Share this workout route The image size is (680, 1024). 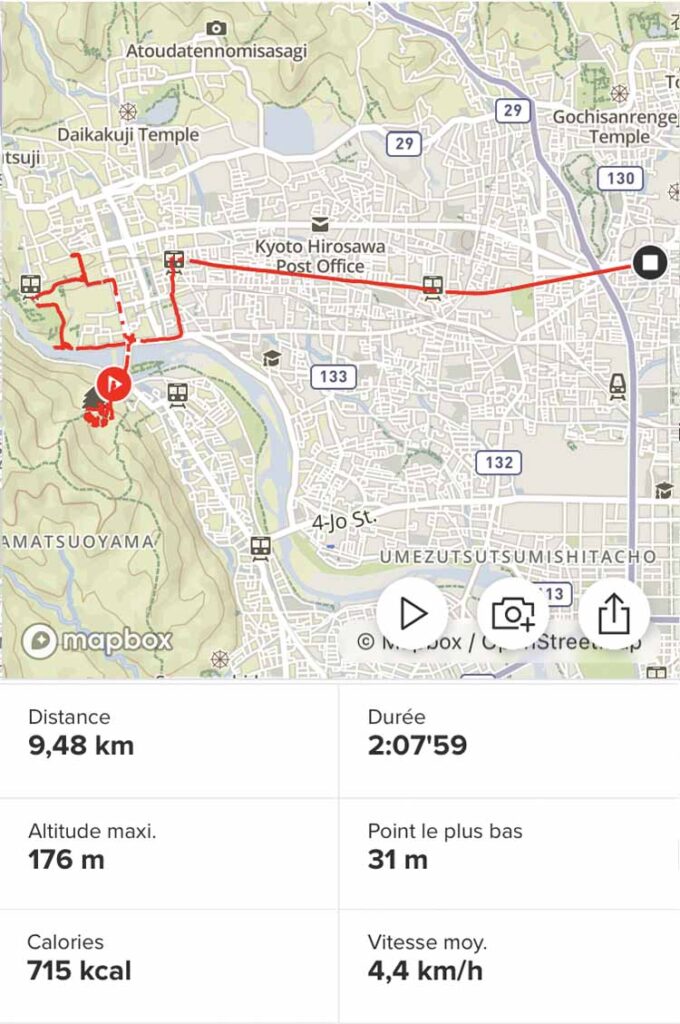[x=613, y=614]
